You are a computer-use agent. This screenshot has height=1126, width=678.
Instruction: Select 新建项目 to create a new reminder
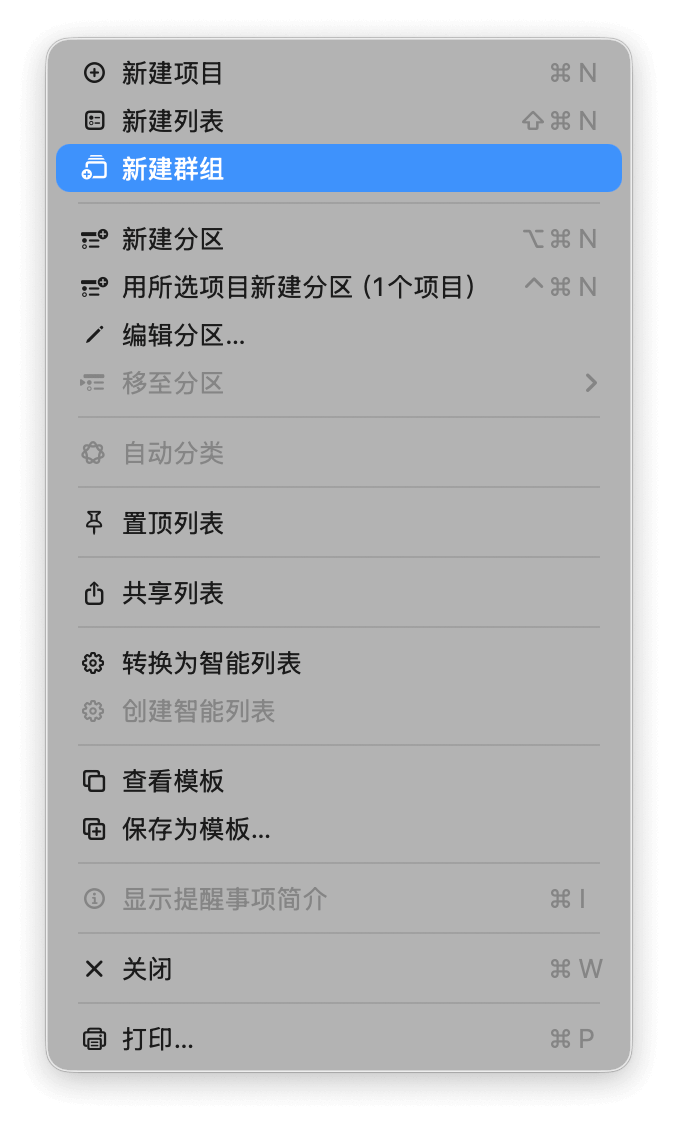[172, 73]
